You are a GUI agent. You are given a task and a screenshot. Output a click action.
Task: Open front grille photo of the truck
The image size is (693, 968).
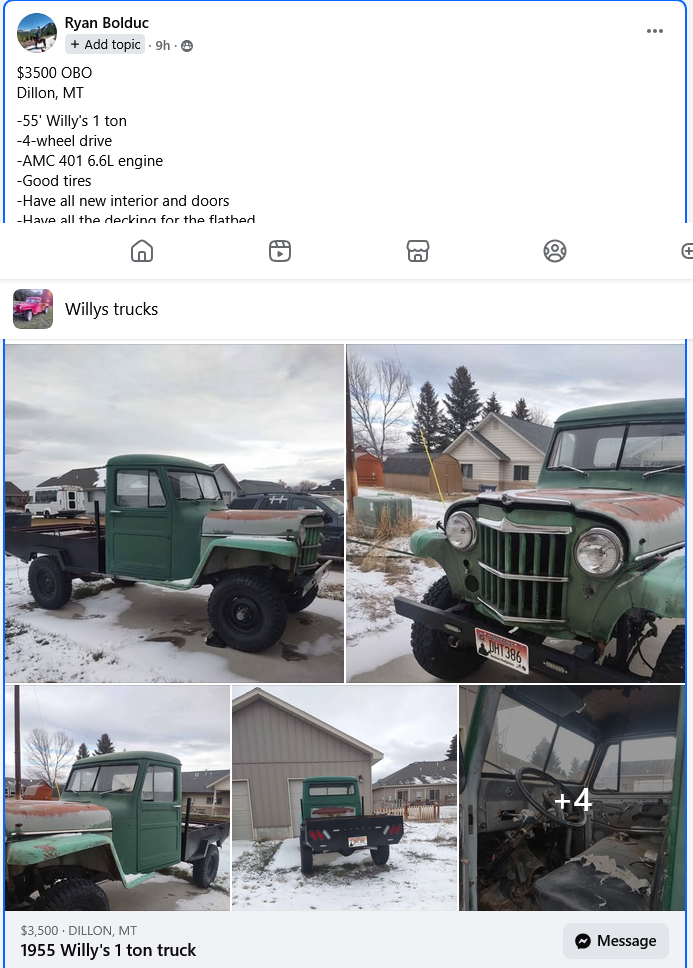[x=516, y=513]
